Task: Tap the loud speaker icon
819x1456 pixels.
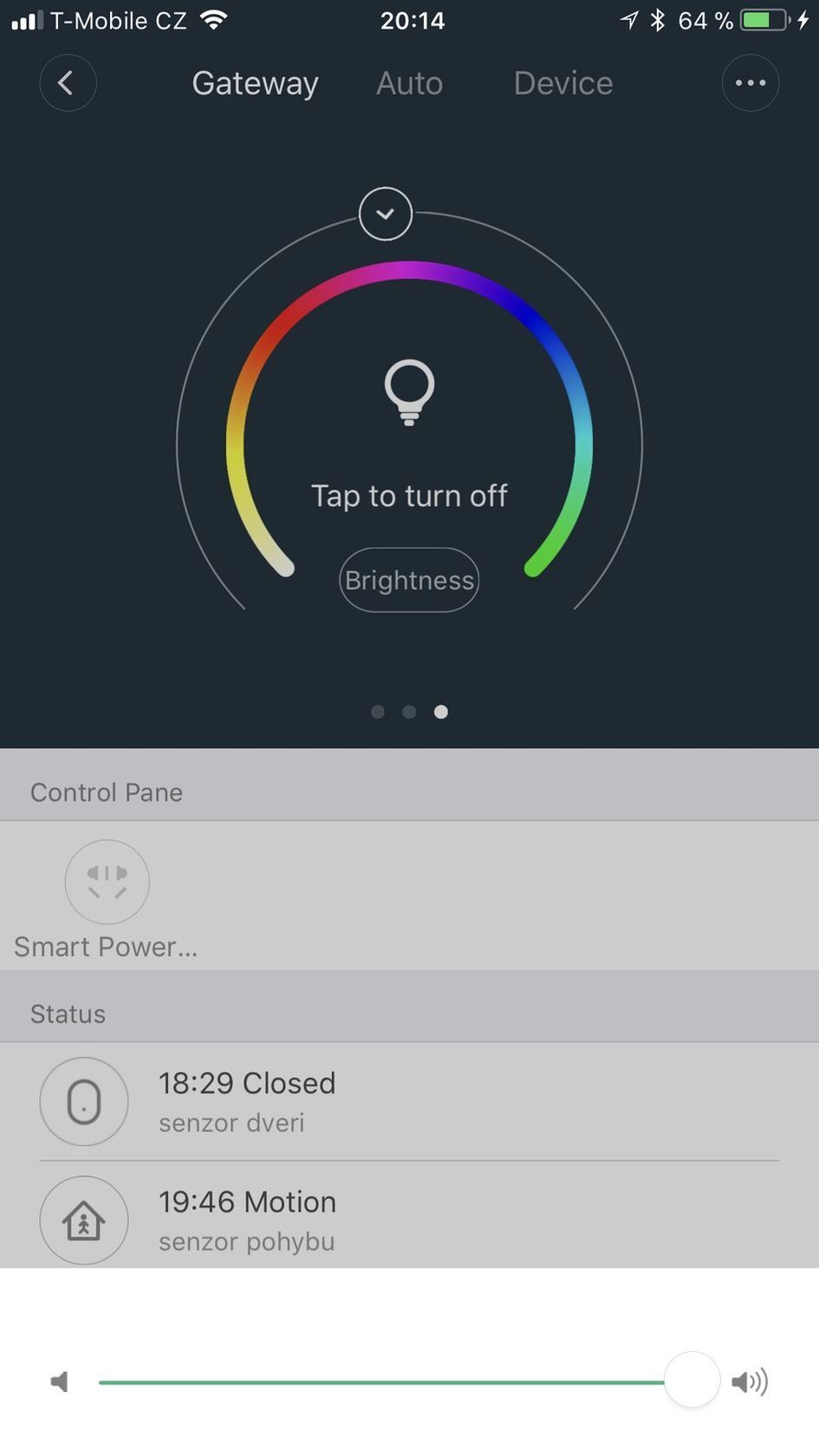Action: pyautogui.click(x=750, y=1382)
